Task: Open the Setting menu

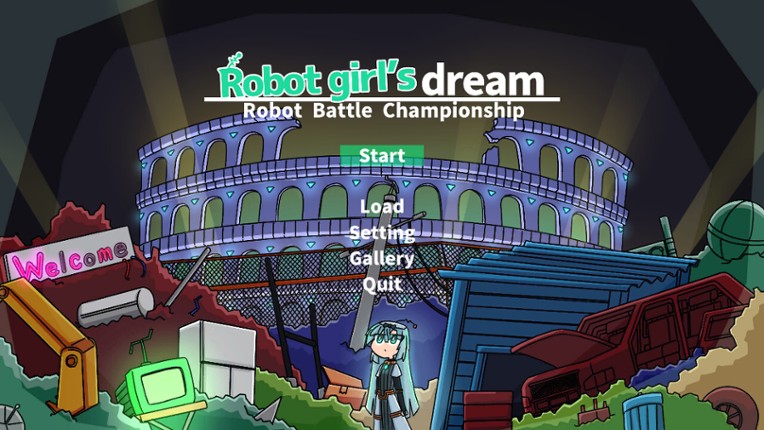Action: 381,232
